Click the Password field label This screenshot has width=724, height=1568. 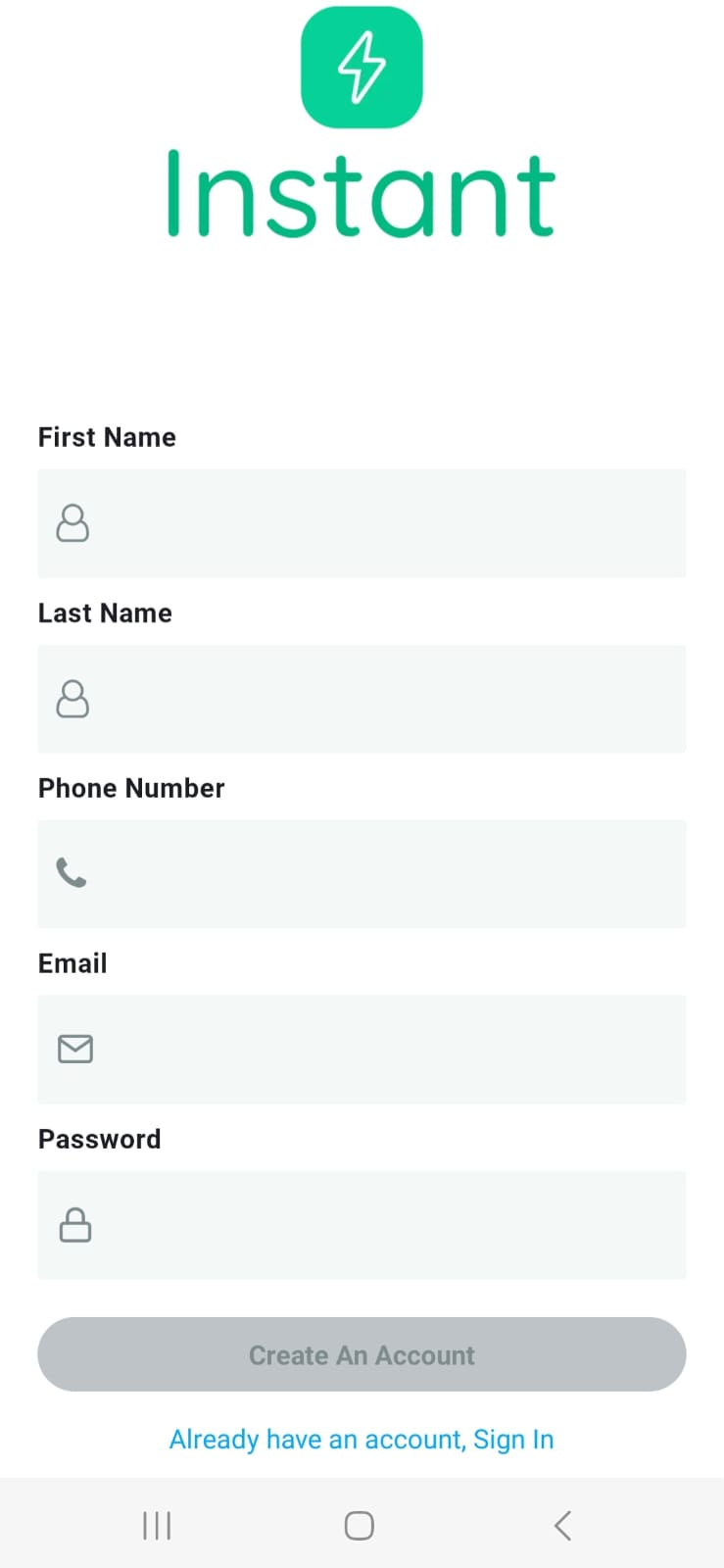click(x=99, y=1139)
